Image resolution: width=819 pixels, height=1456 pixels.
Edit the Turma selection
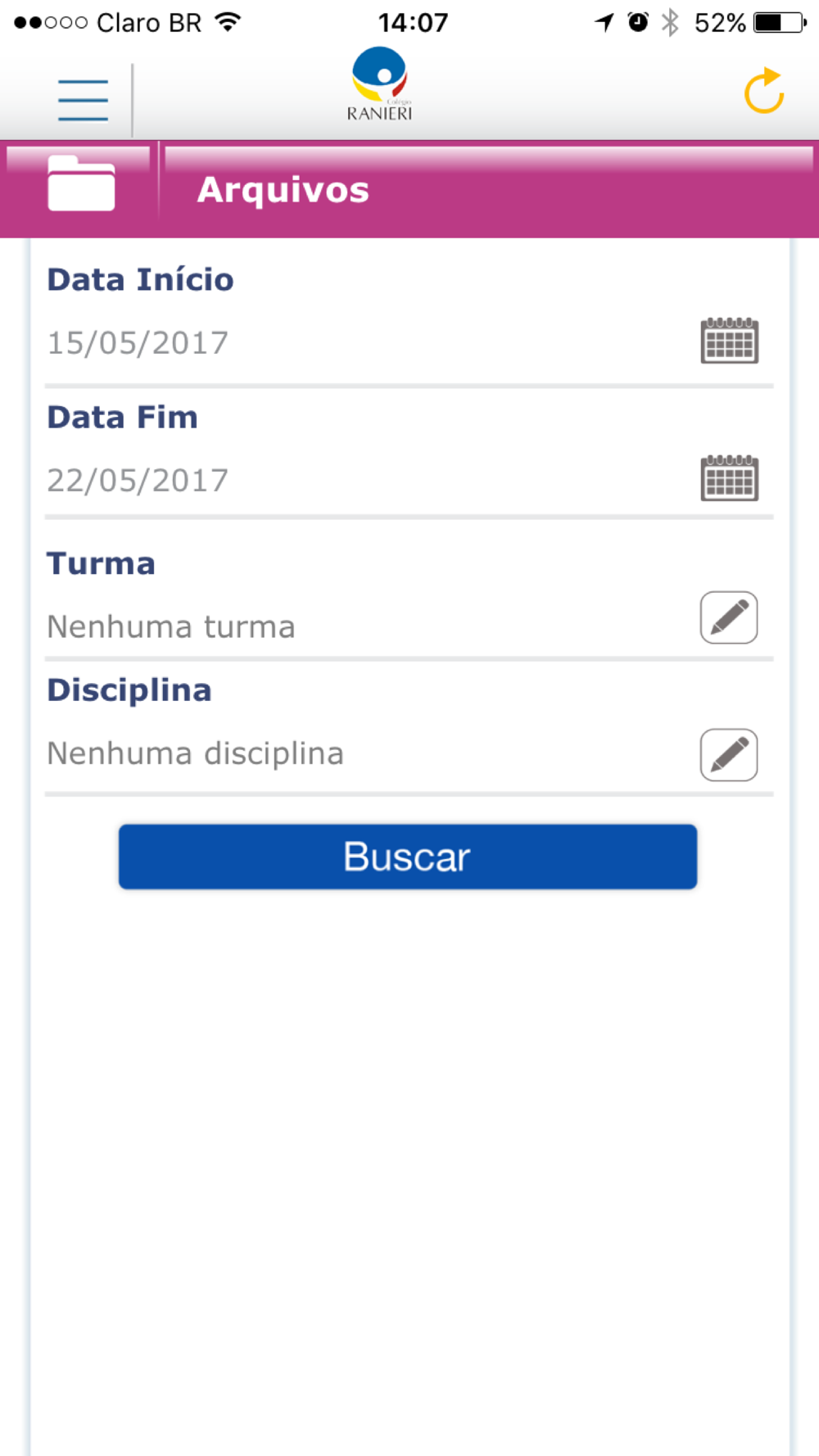click(x=729, y=617)
